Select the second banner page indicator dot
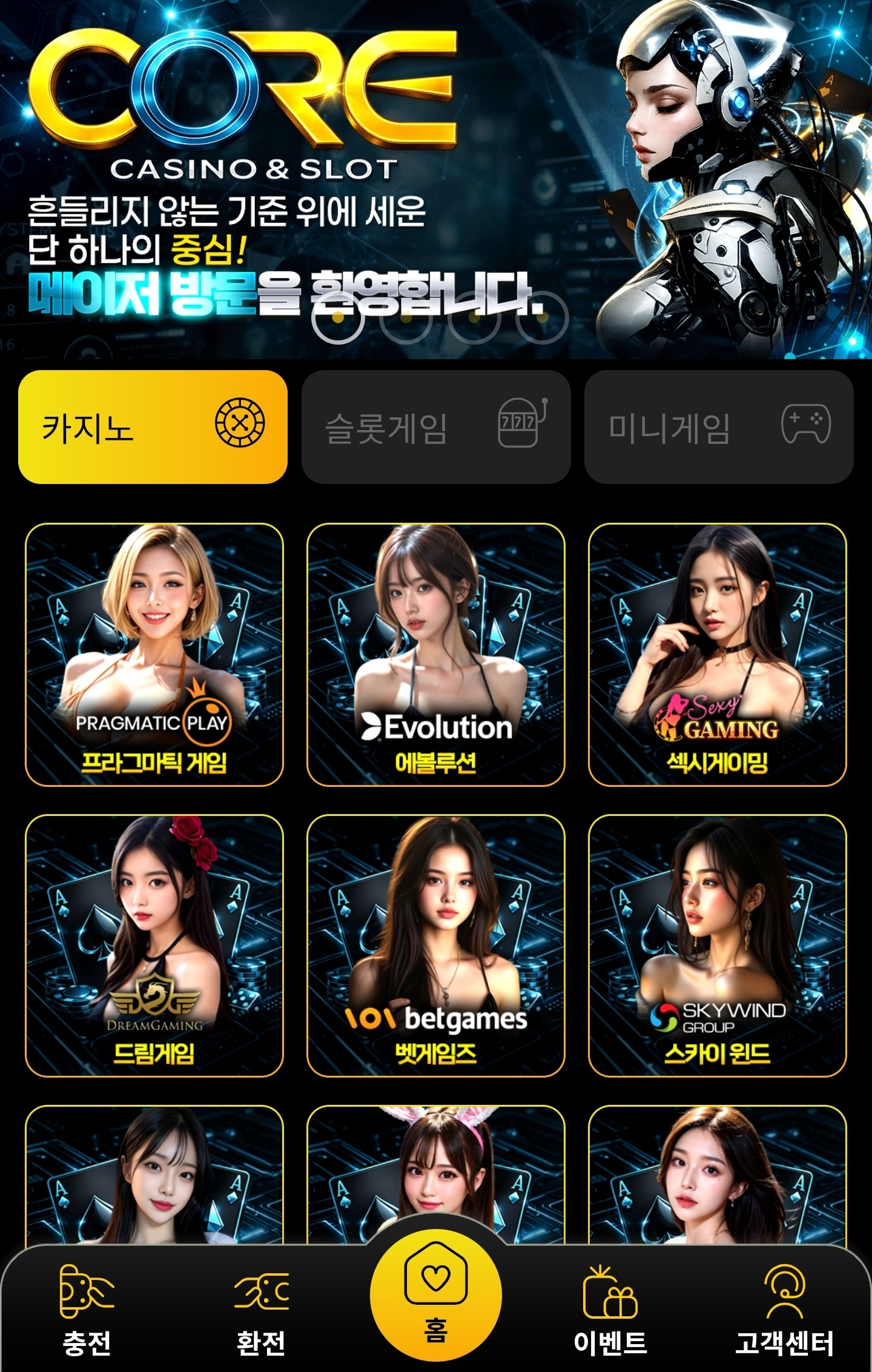 point(406,317)
